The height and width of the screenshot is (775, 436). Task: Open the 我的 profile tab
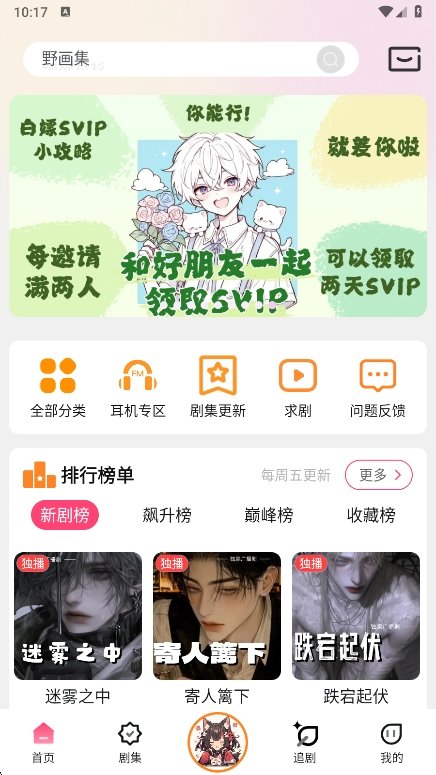point(392,742)
